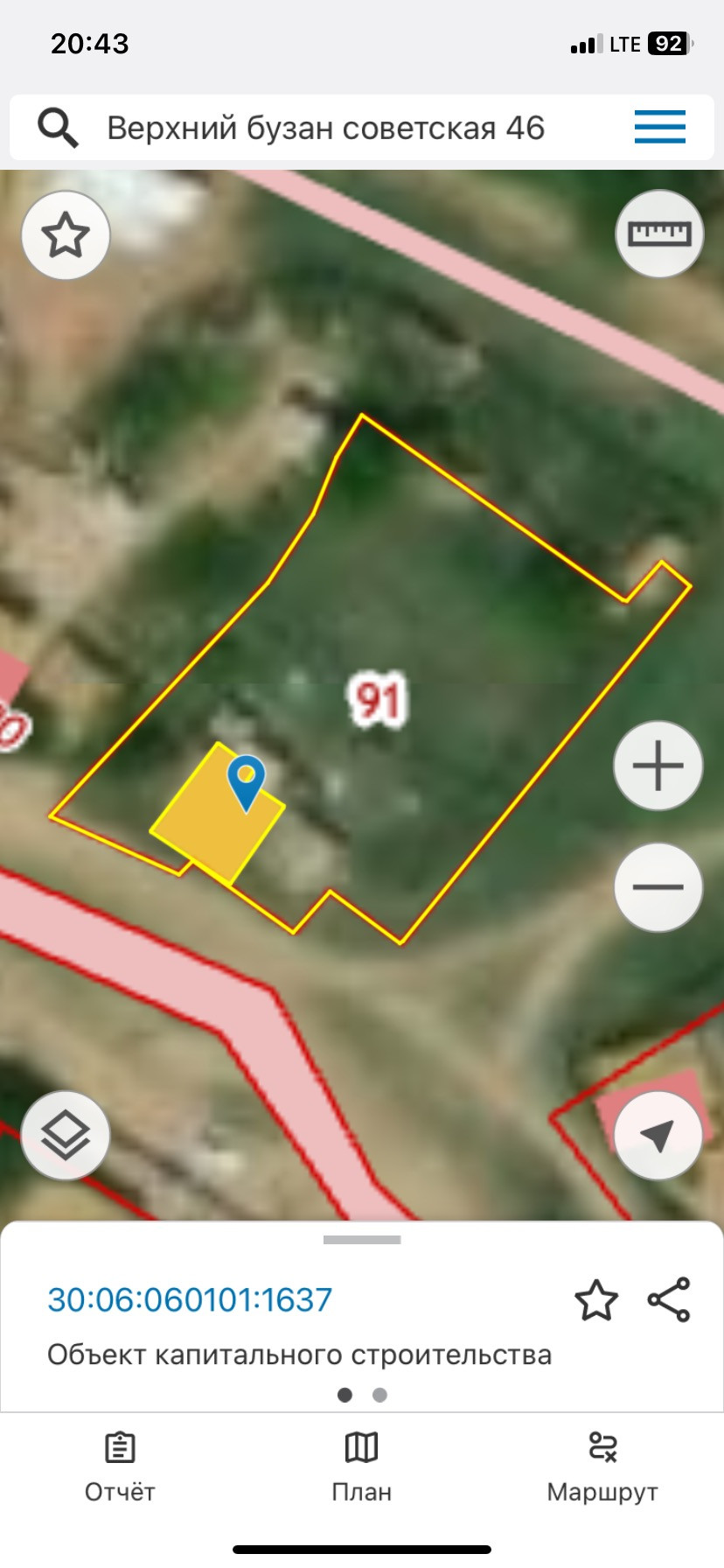Open the hamburger menu
The width and height of the screenshot is (724, 1568).
tap(659, 128)
